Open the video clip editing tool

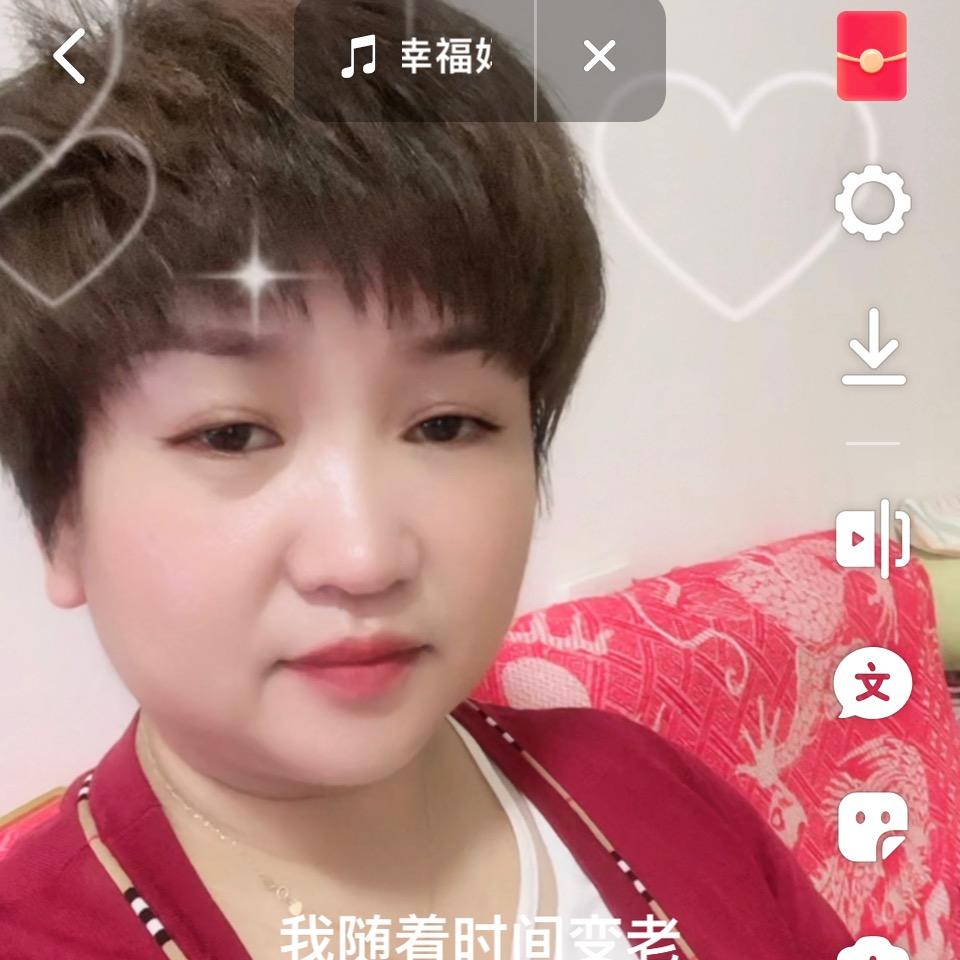coord(872,540)
